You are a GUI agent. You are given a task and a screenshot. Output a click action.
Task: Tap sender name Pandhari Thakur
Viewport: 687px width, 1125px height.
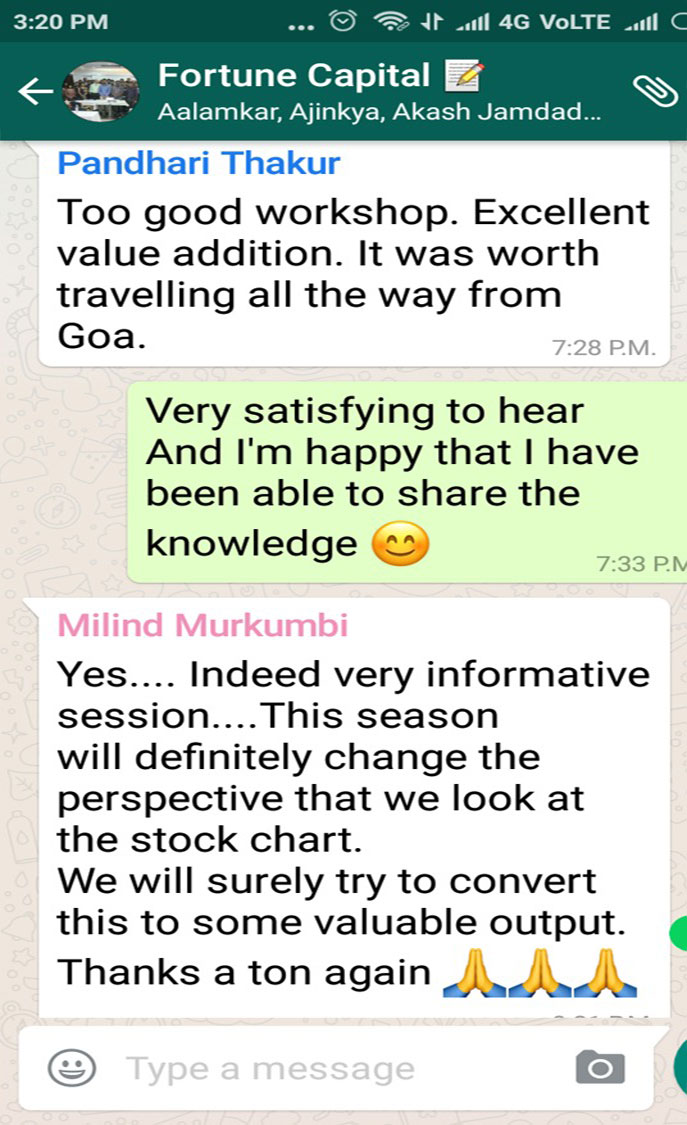click(x=199, y=163)
